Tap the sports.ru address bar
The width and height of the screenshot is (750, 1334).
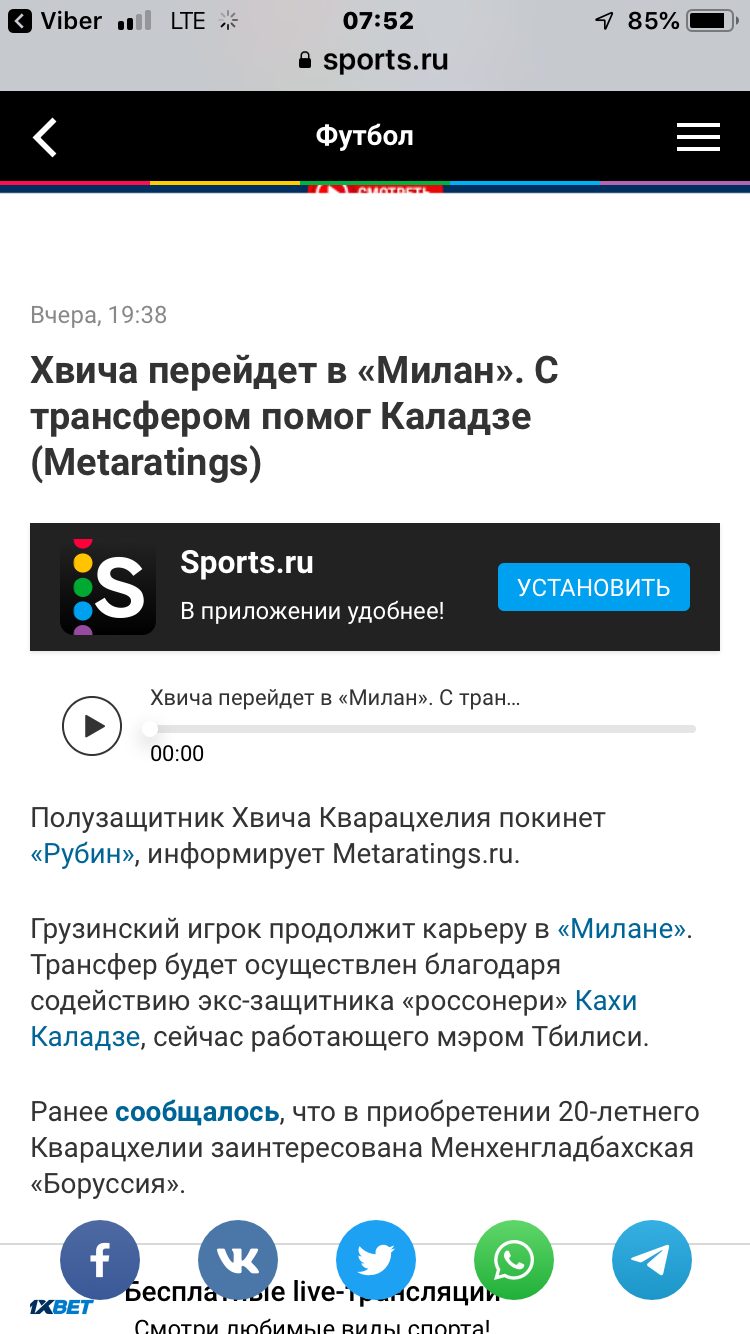coord(375,60)
